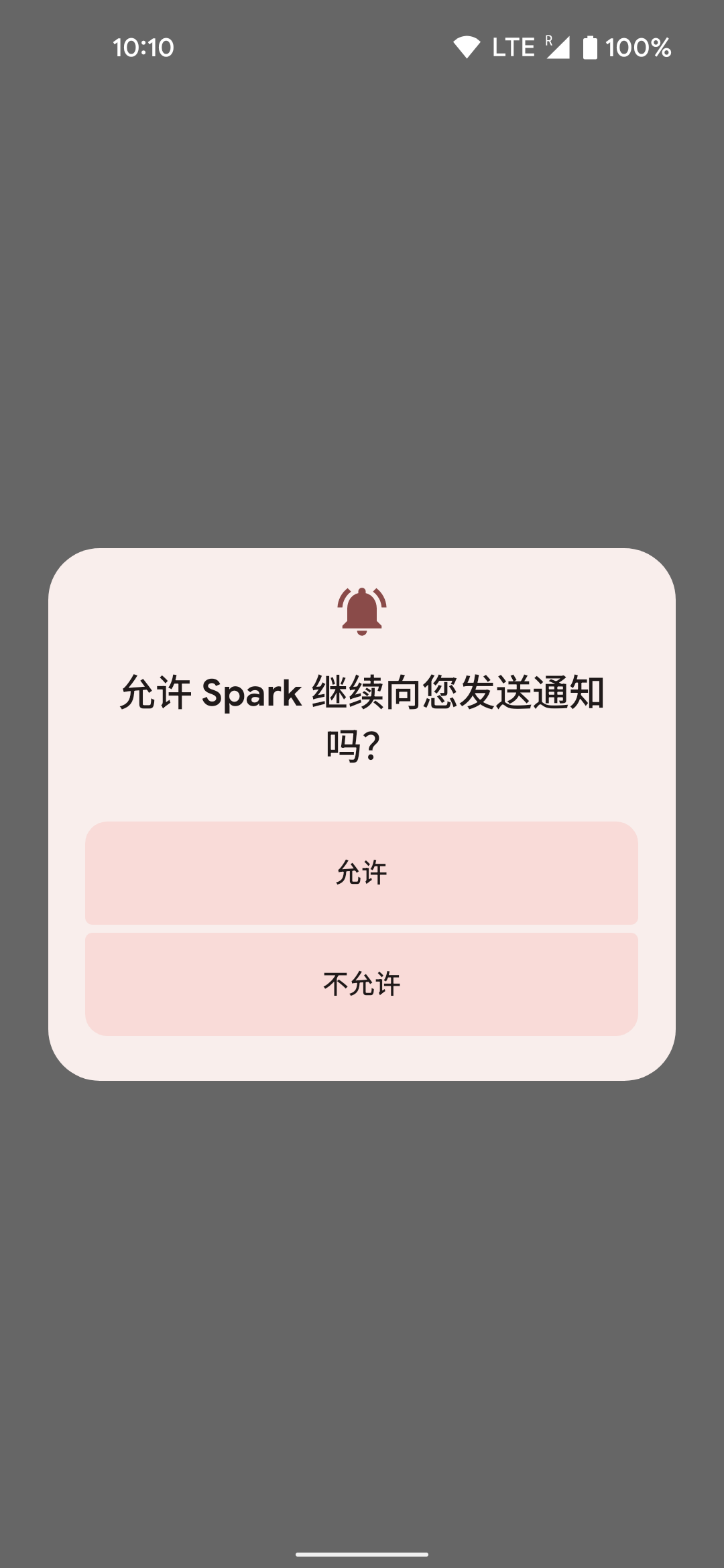Select 不允许 to deny Spark notifications
The height and width of the screenshot is (1568, 724).
tap(361, 984)
